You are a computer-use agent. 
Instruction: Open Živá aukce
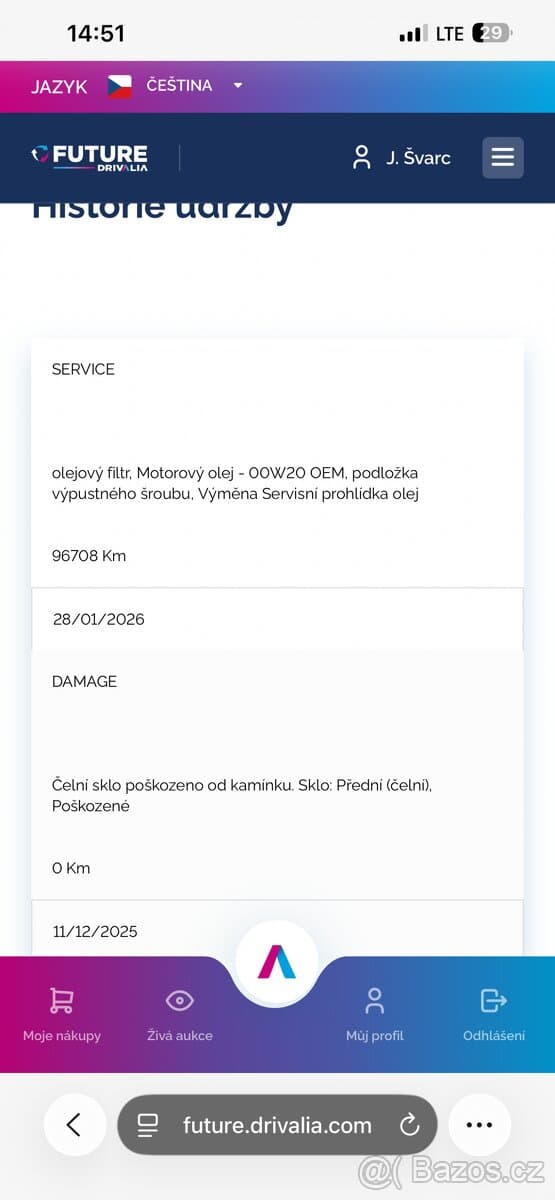(x=180, y=1015)
